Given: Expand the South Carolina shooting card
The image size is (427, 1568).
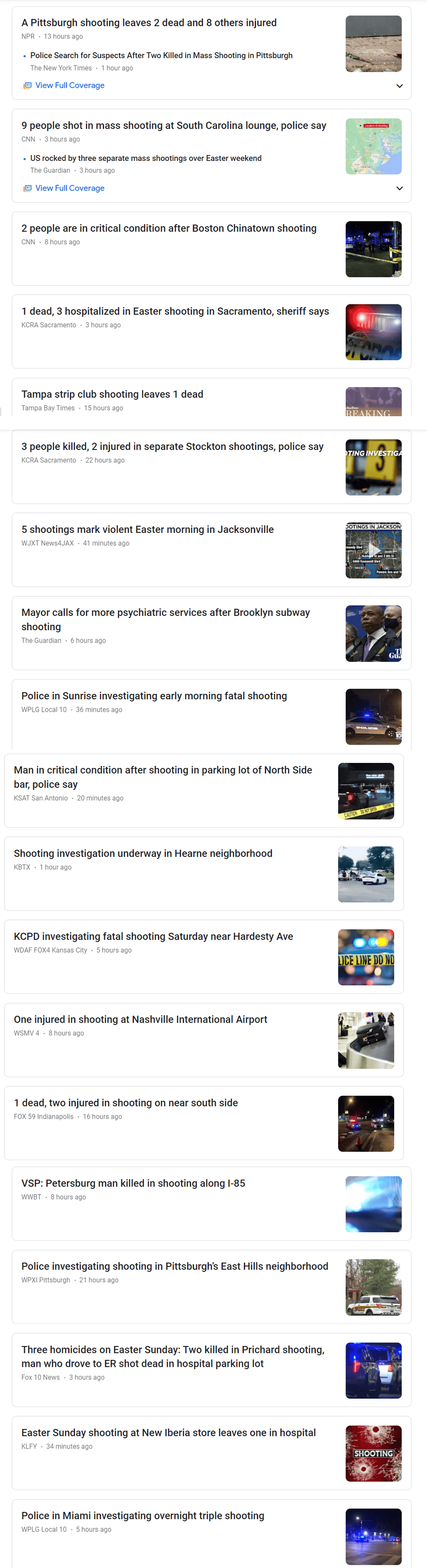Looking at the screenshot, I should [399, 189].
